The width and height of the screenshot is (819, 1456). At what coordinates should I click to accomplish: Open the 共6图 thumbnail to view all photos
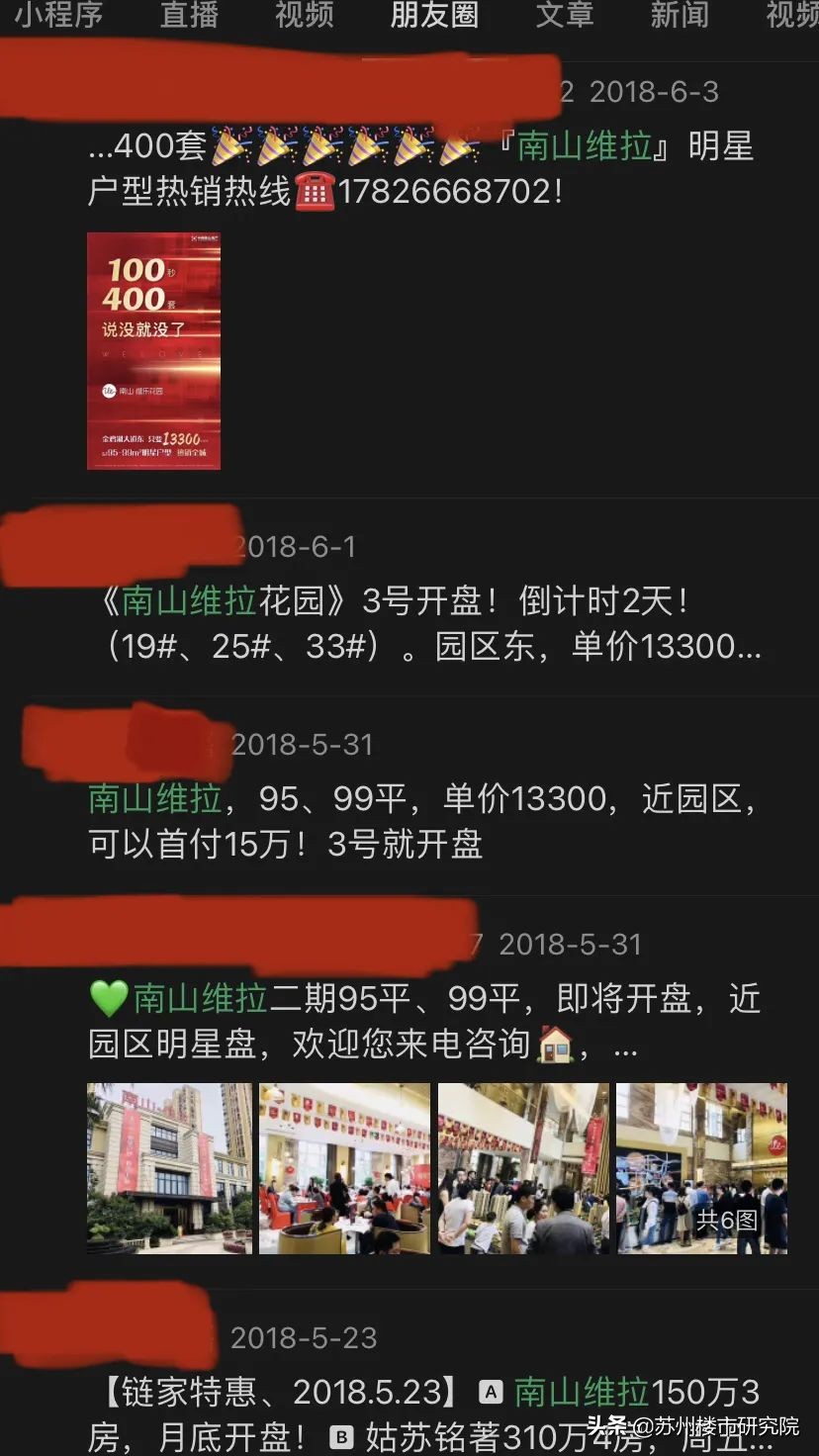pyautogui.click(x=701, y=1169)
